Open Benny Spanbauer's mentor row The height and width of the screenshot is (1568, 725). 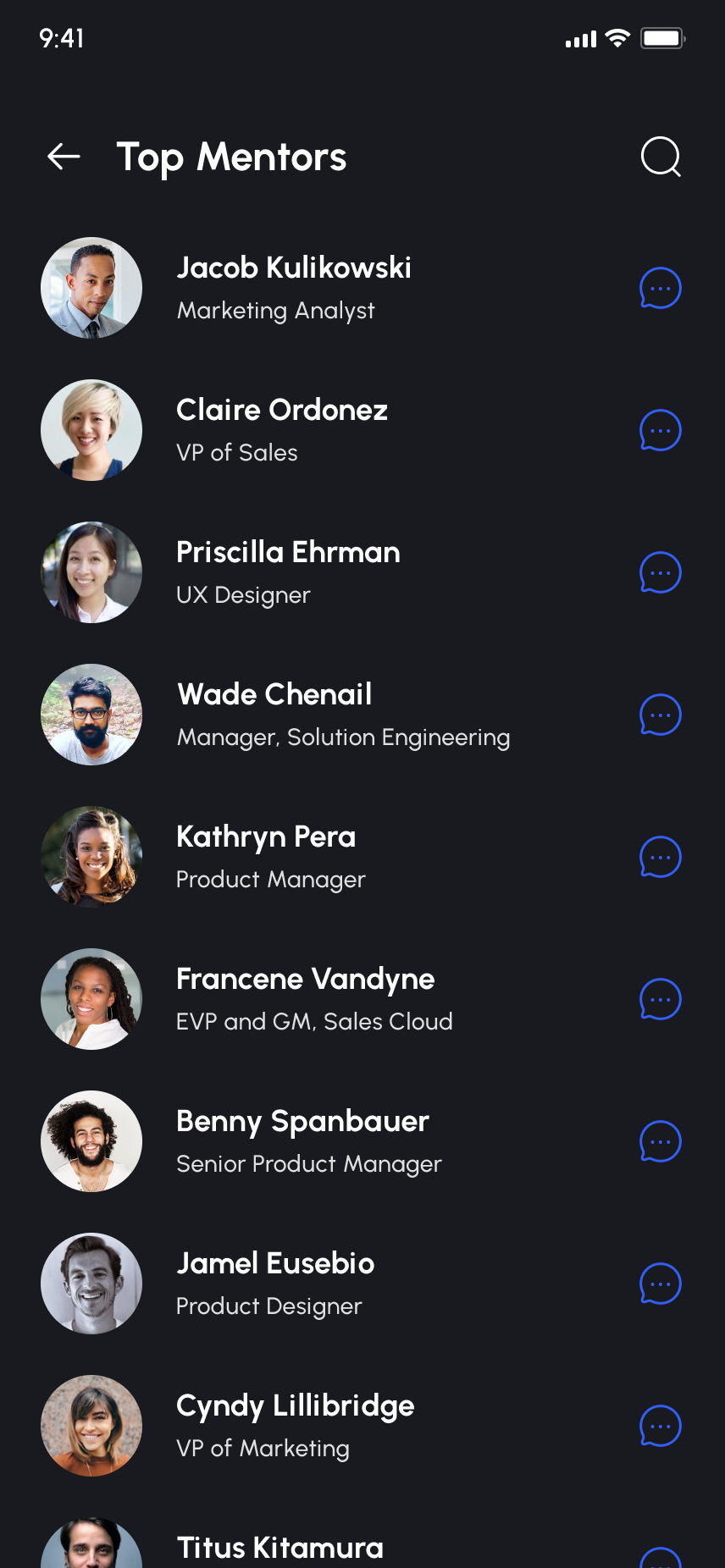coord(302,1122)
